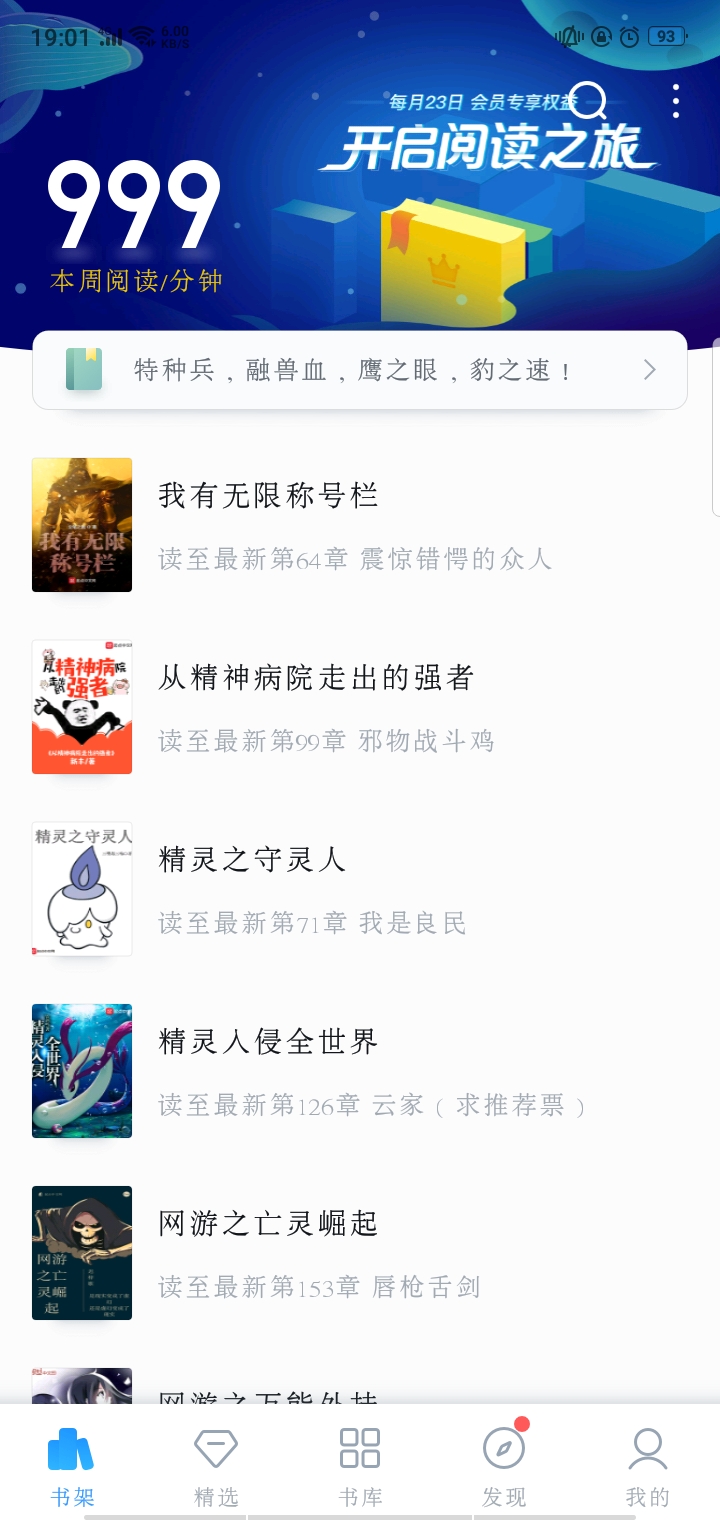Switch to the 书架 tab

[x=72, y=1466]
